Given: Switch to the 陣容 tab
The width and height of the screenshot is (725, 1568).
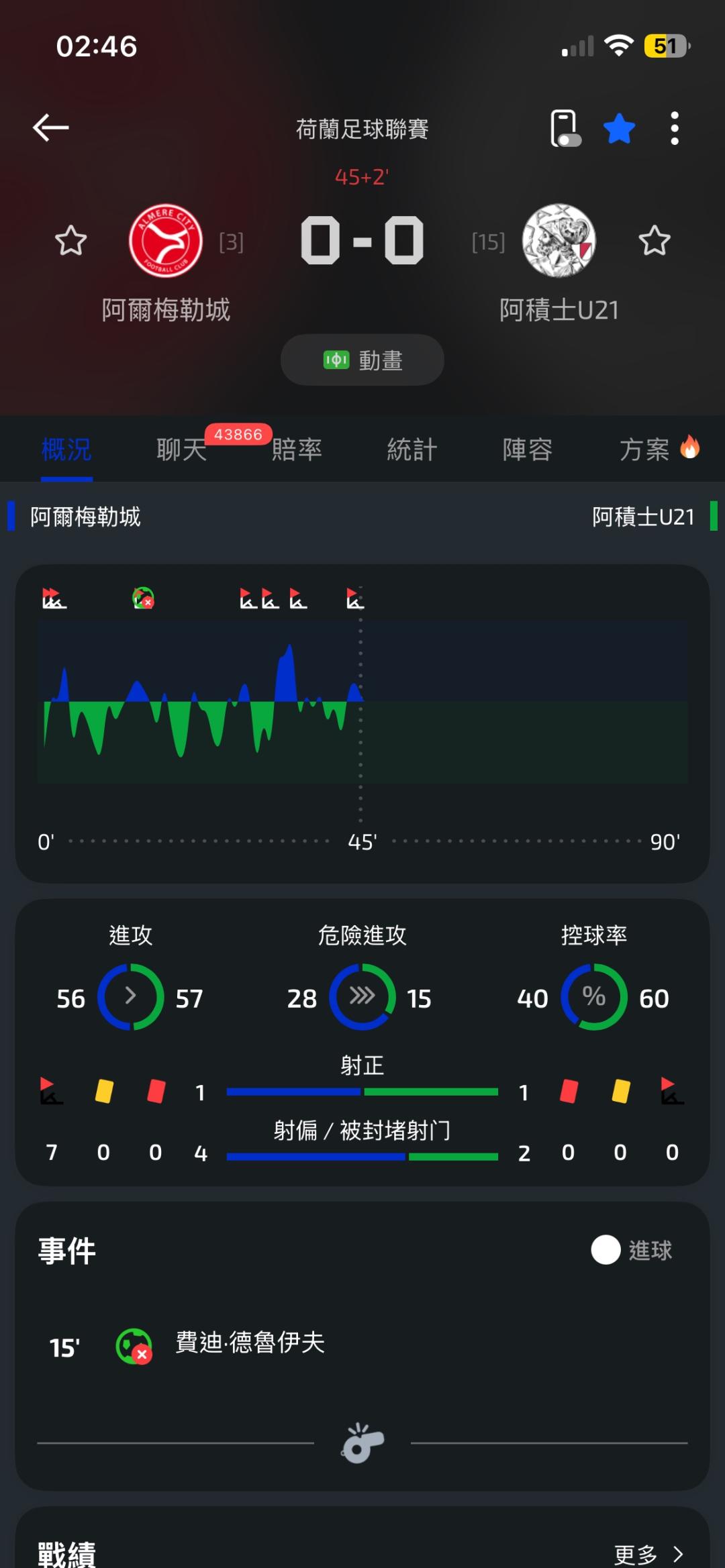Looking at the screenshot, I should pos(528,449).
